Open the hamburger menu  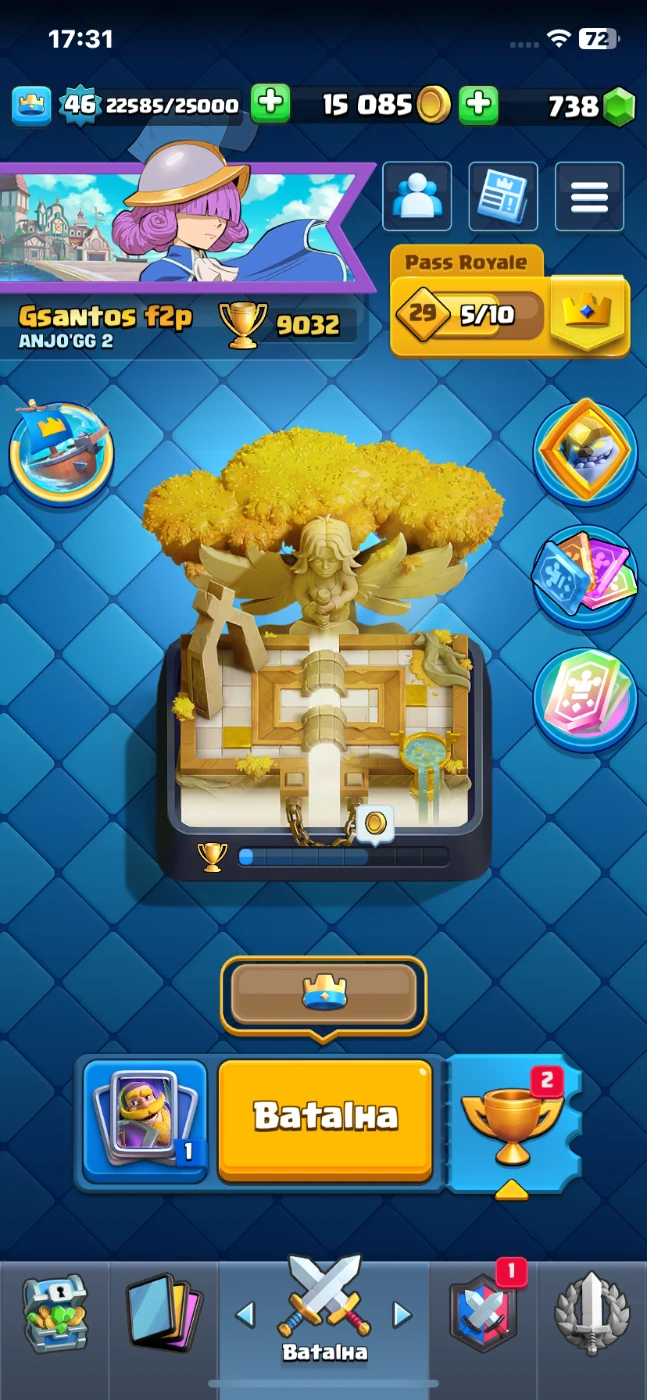coord(589,196)
